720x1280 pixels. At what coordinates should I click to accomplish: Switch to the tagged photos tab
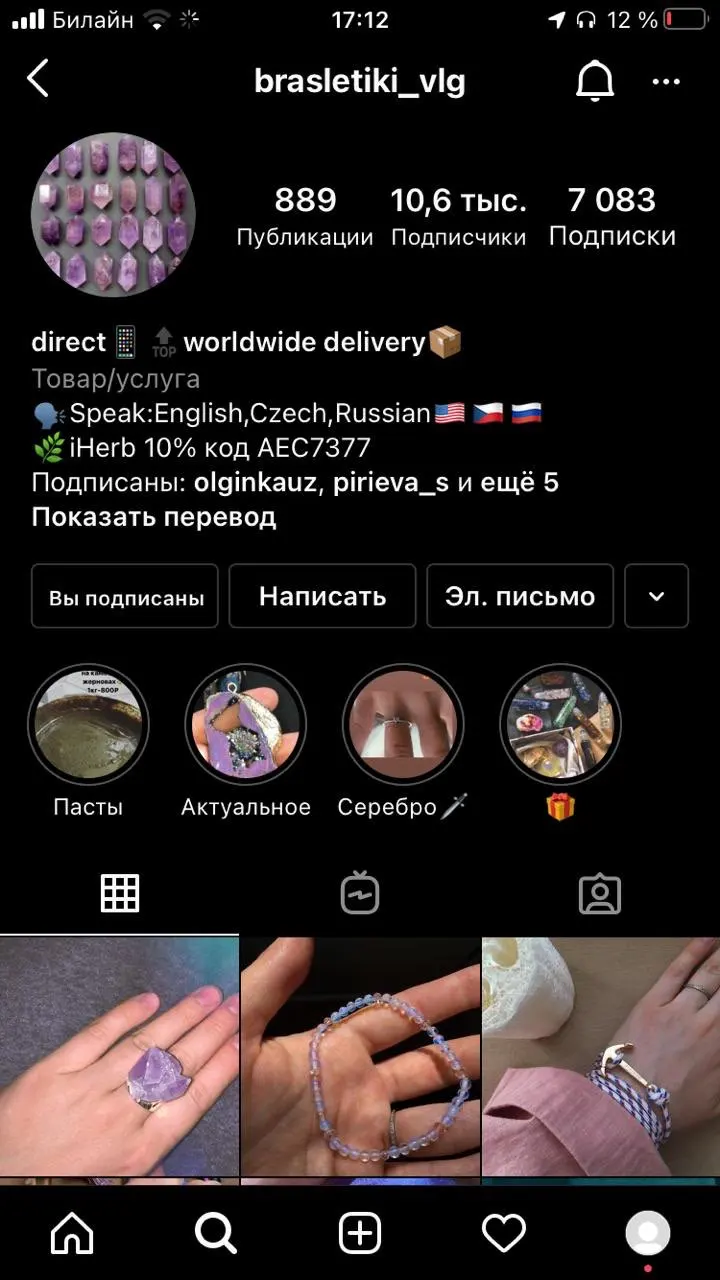pyautogui.click(x=600, y=893)
